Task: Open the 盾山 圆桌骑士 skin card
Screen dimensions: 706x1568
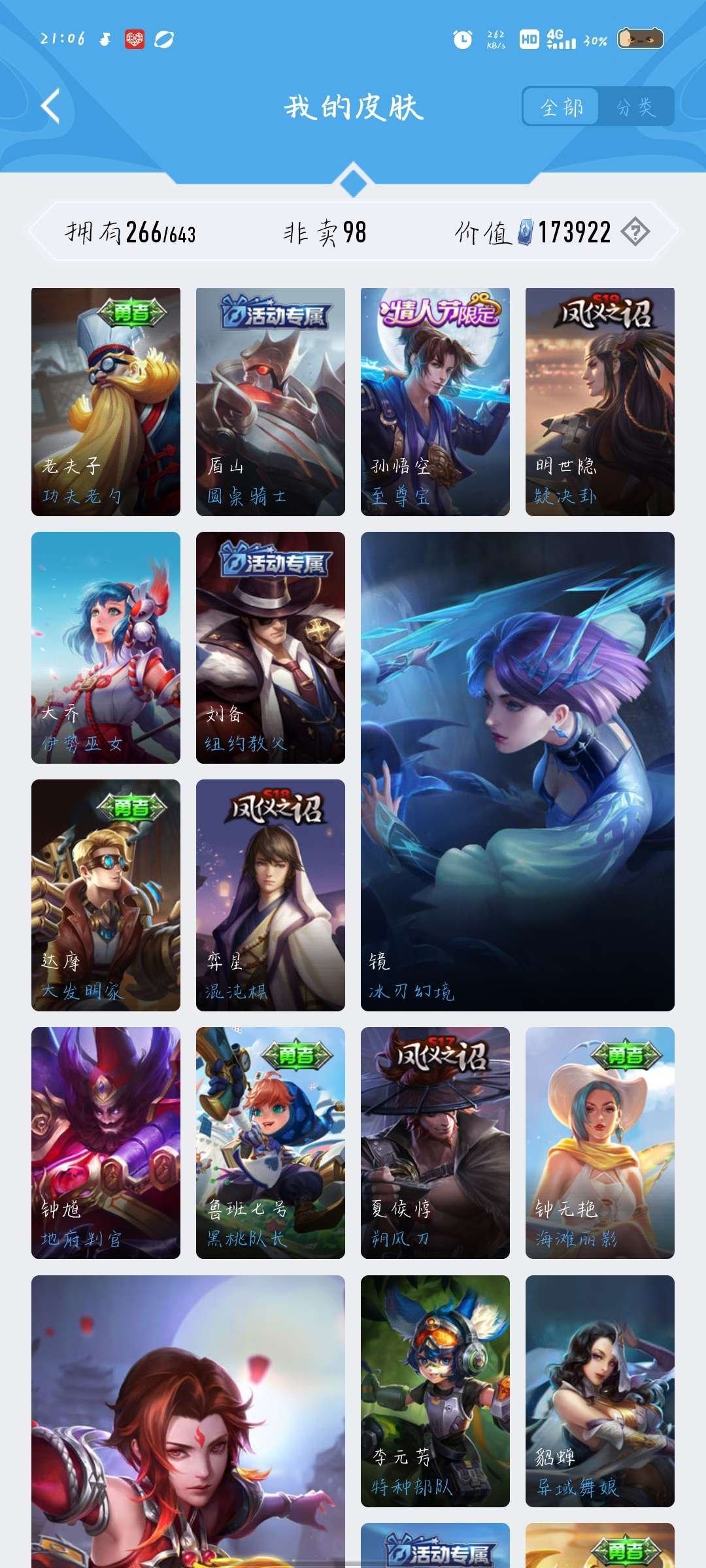Action: coord(271,402)
